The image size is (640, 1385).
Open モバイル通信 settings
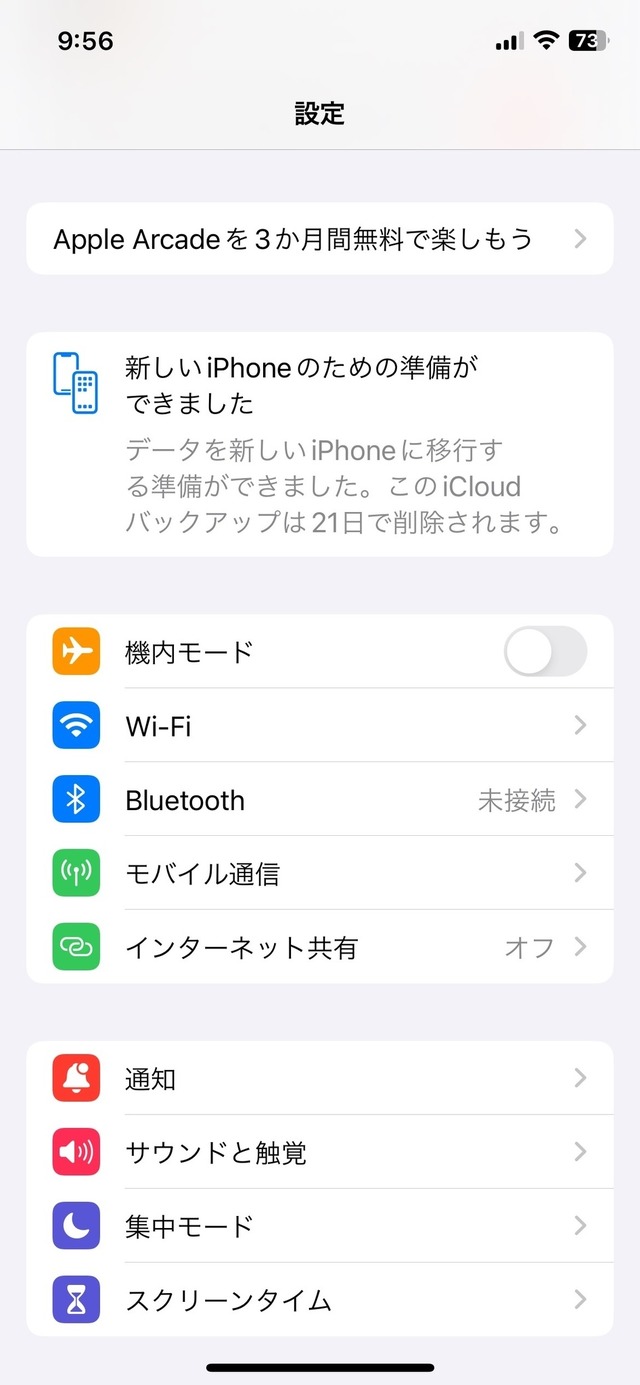click(319, 874)
